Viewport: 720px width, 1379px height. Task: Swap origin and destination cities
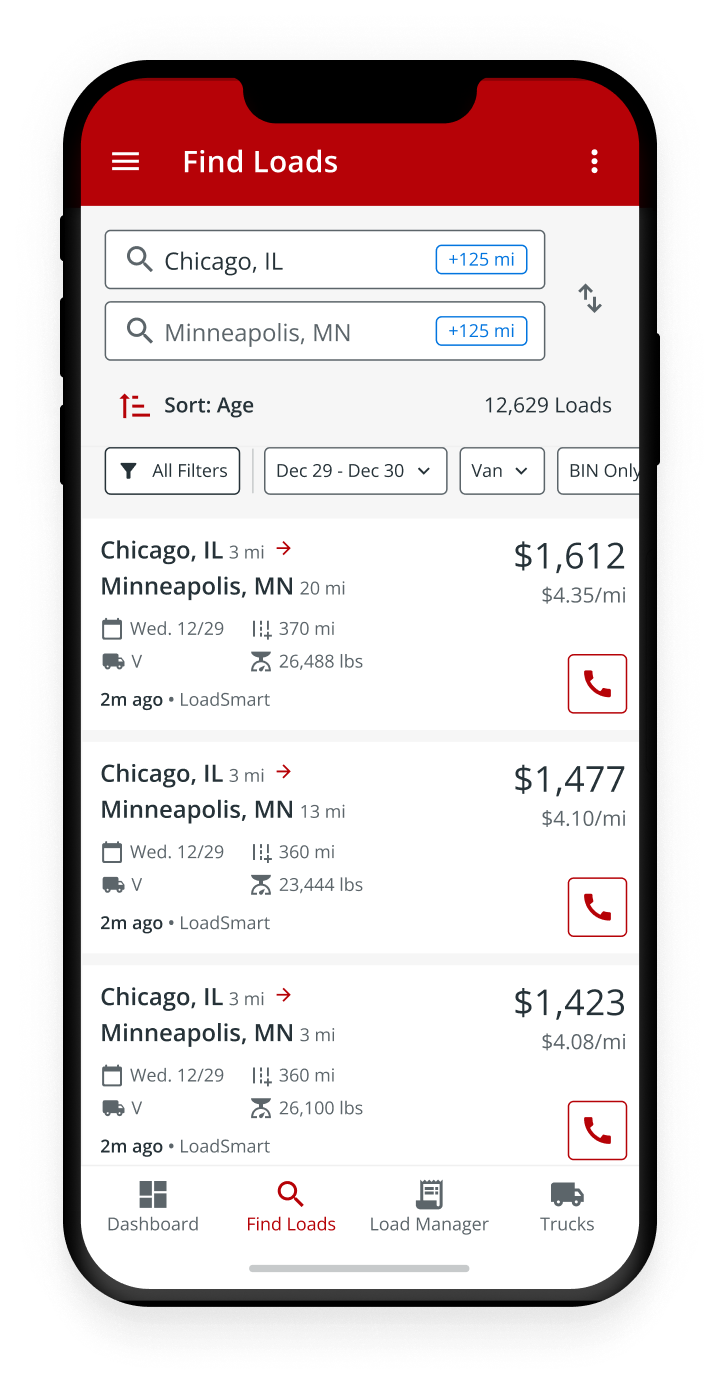click(x=590, y=298)
